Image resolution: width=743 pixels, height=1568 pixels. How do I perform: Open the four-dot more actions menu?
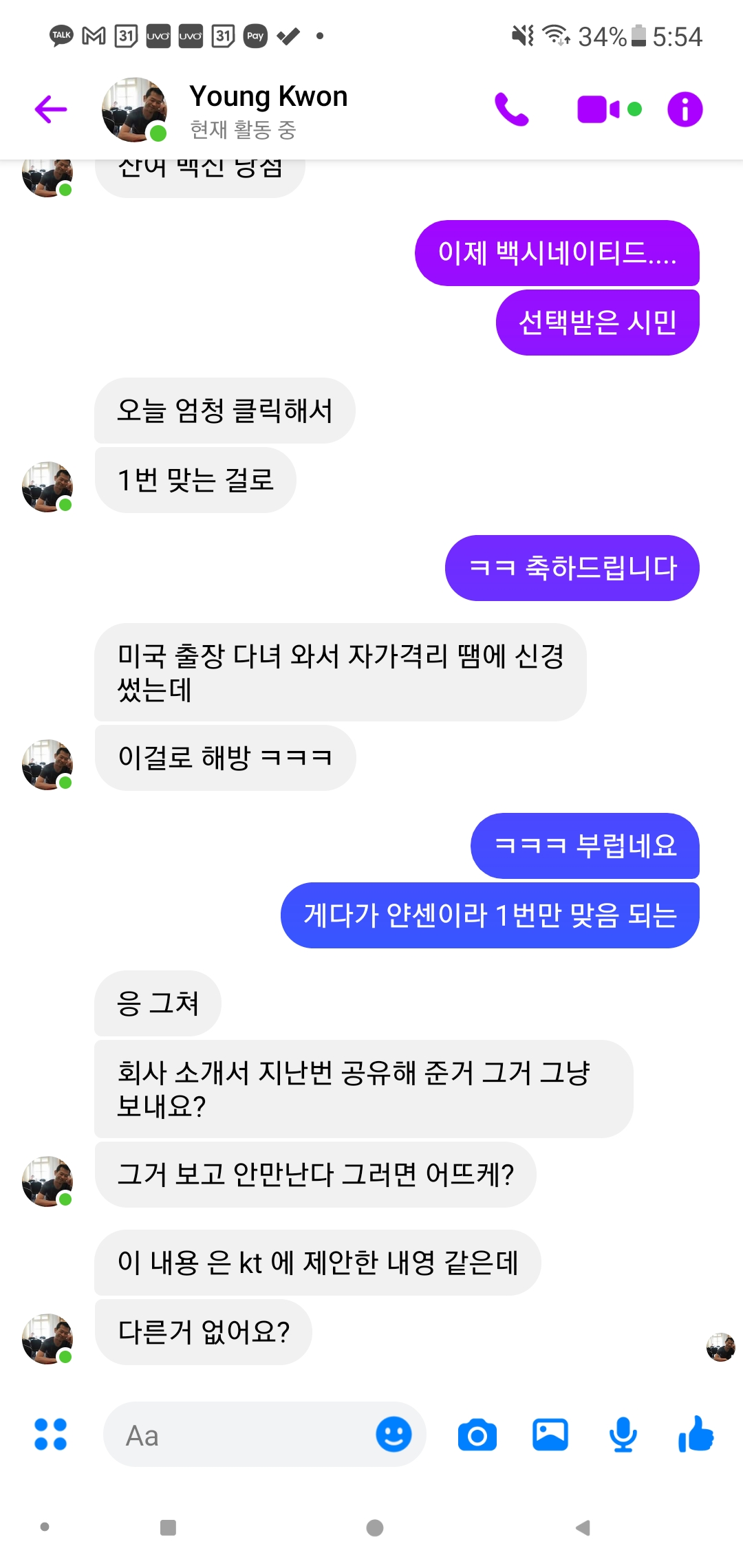click(x=51, y=1435)
